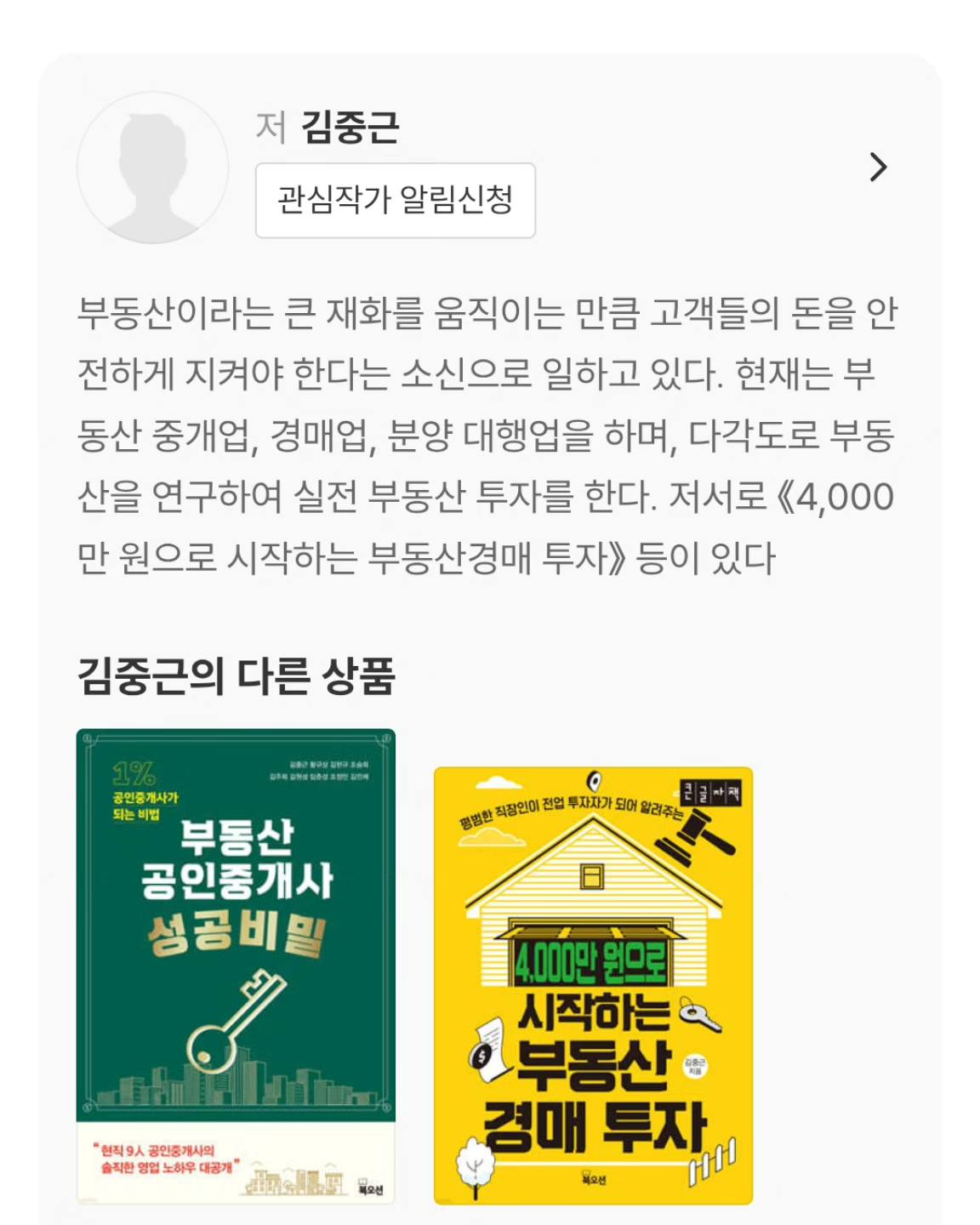Open author 김중근's page via chevron
This screenshot has width=980, height=1225.
pos(878,167)
